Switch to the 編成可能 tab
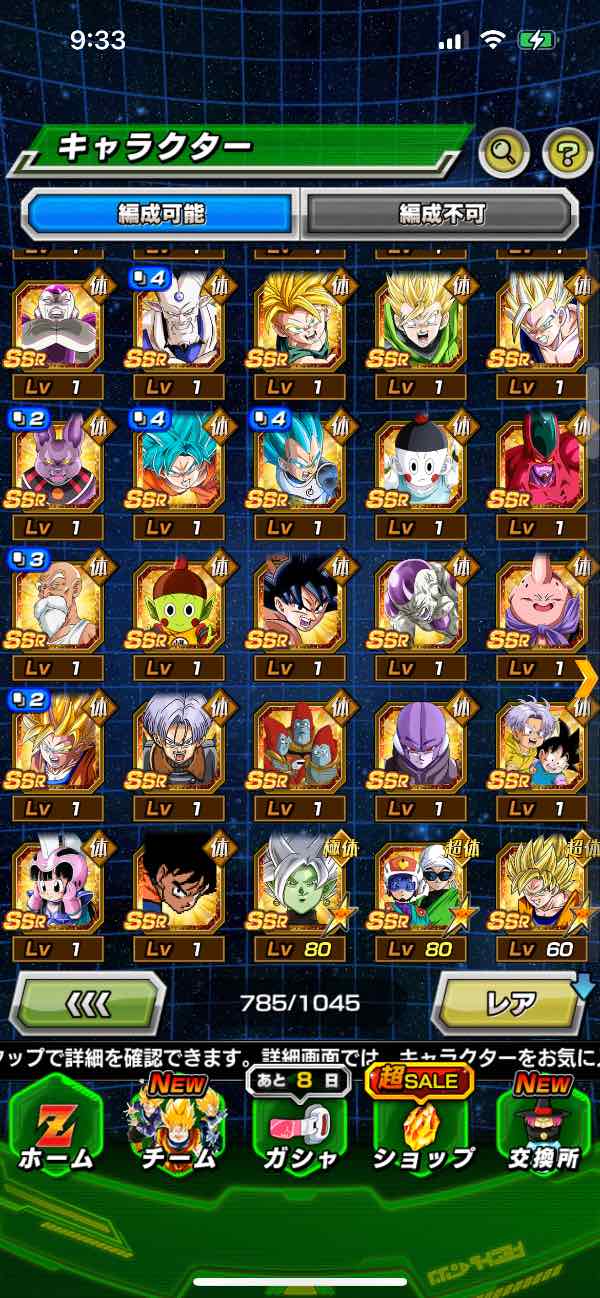This screenshot has height=1298, width=600. [x=161, y=213]
